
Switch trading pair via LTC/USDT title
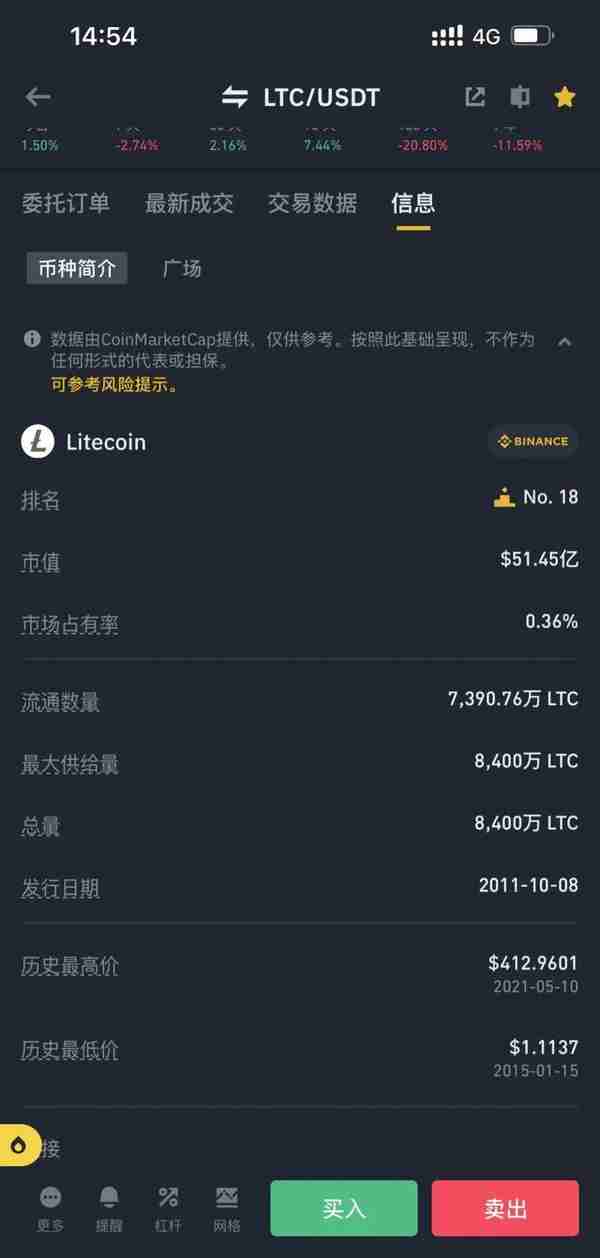(x=301, y=97)
